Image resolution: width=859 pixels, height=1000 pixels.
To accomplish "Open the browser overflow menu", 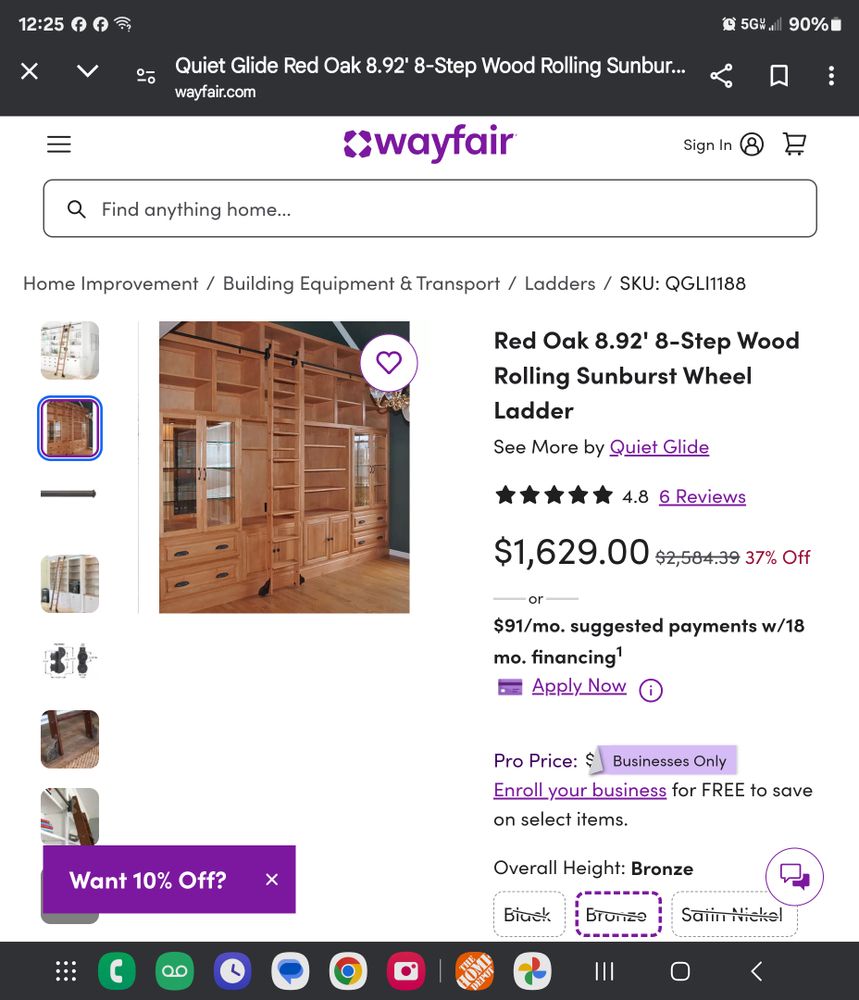I will (831, 76).
